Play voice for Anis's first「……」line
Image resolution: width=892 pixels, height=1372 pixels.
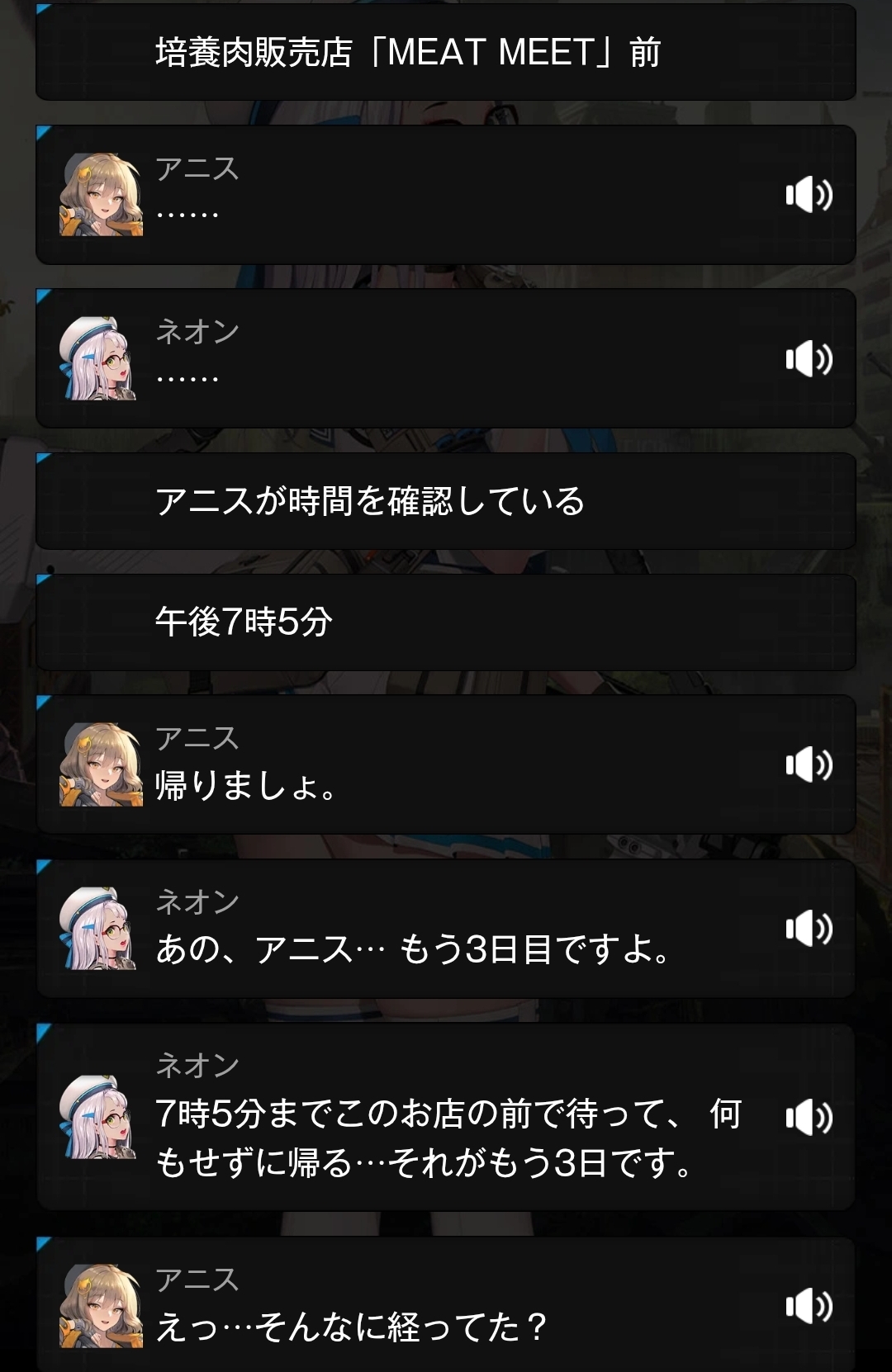pyautogui.click(x=809, y=195)
